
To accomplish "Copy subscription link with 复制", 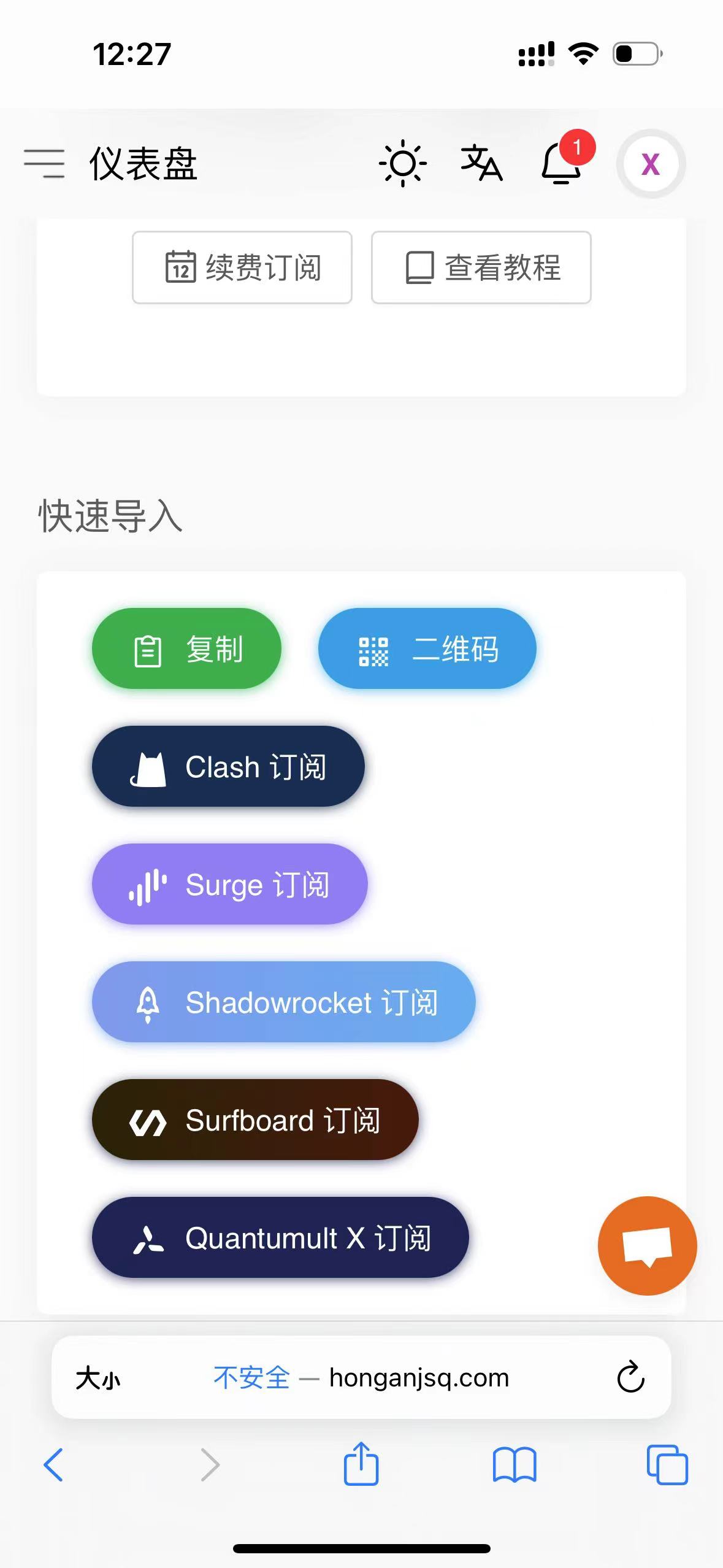I will click(186, 648).
